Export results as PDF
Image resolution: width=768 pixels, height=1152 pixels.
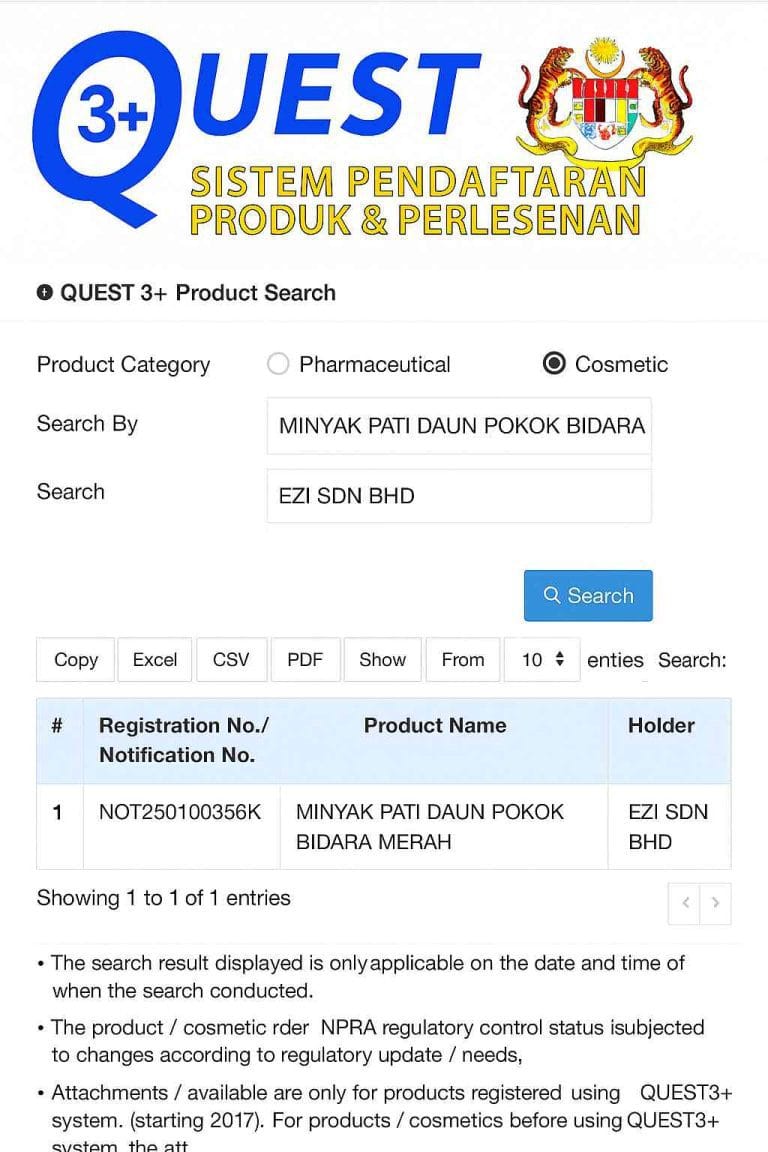coord(305,660)
